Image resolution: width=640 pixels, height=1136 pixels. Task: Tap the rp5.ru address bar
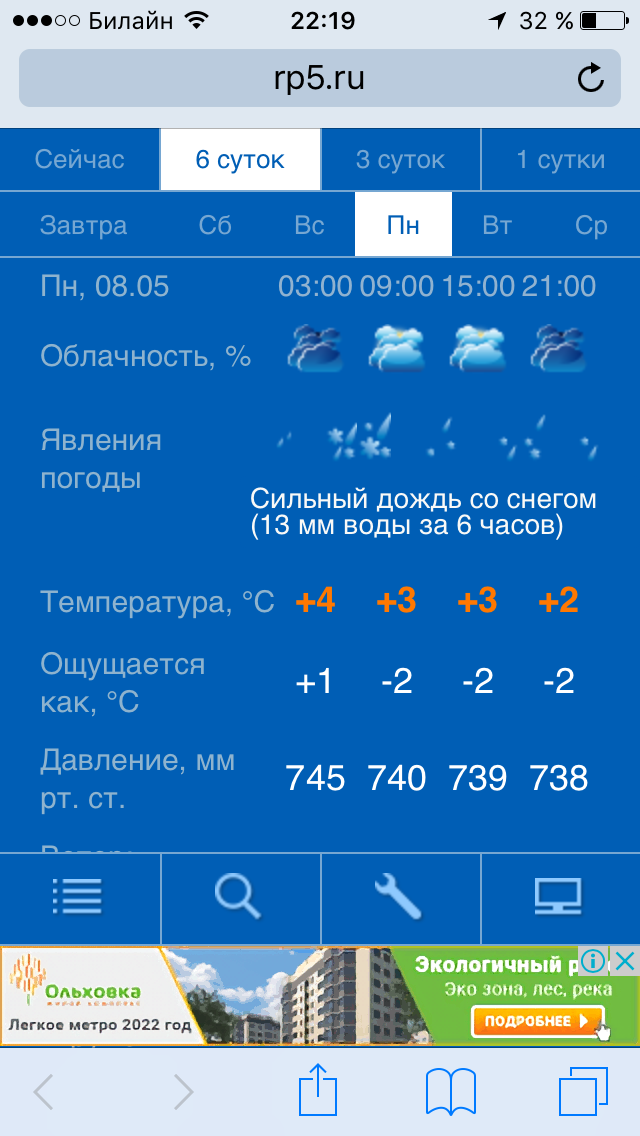coord(300,79)
